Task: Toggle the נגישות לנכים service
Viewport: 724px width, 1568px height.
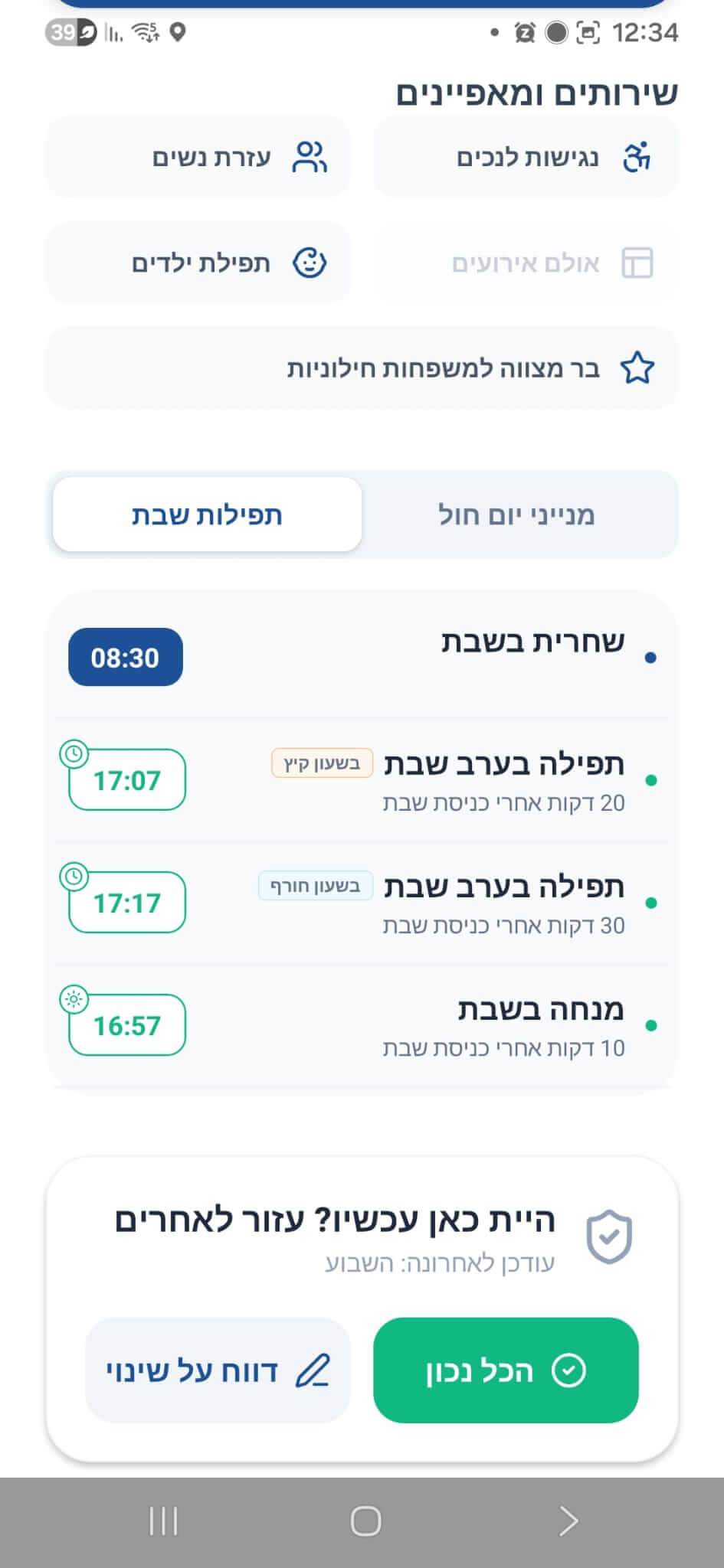Action: [x=526, y=157]
